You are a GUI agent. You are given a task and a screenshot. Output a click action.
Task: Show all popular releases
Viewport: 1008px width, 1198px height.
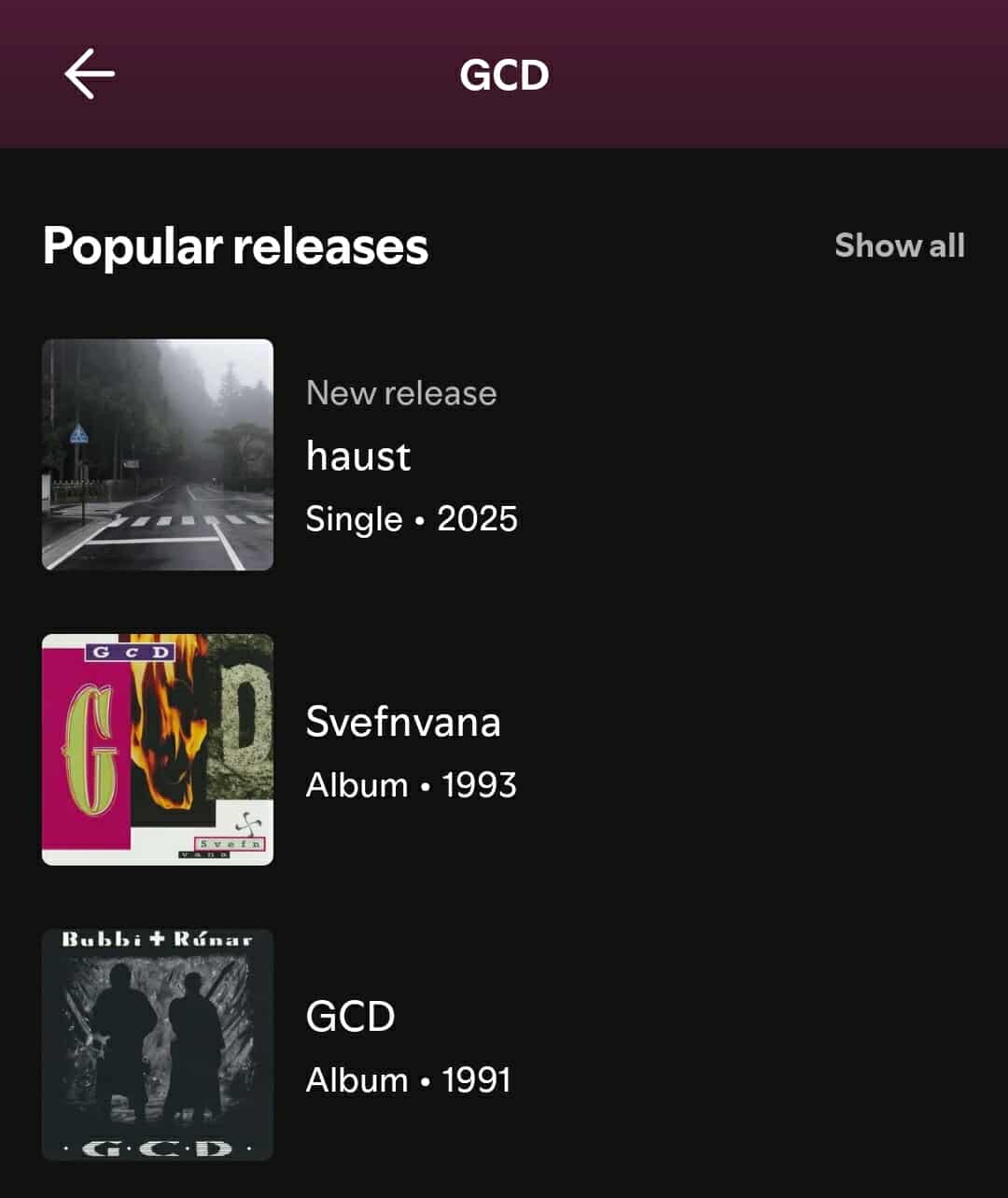coord(899,246)
